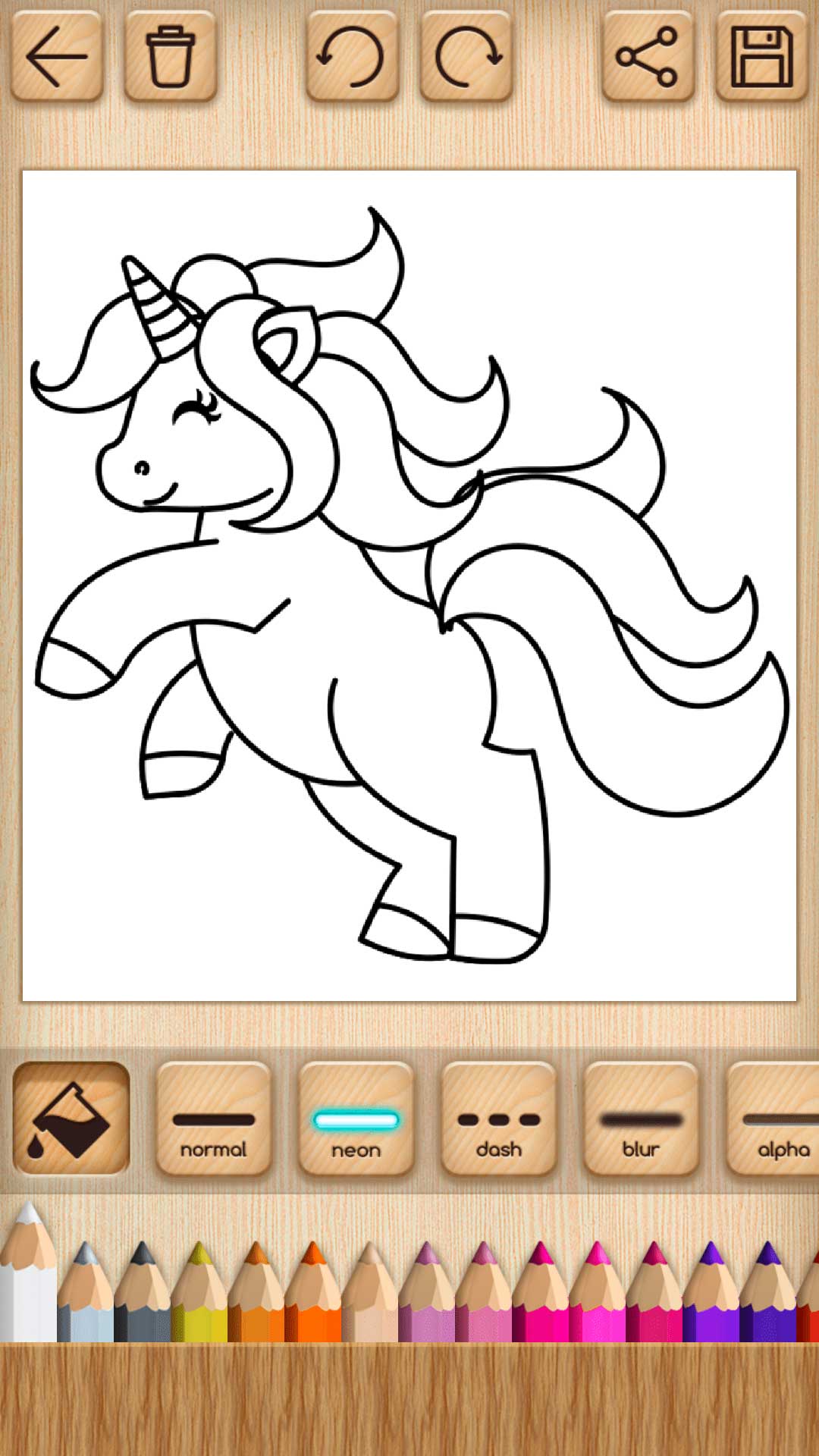Select the paint bucket fill tool
The image size is (819, 1456).
[71, 1119]
